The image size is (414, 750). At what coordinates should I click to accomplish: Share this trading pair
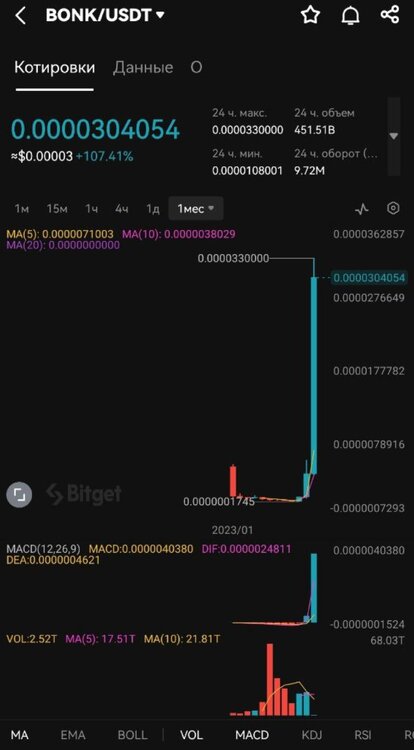coord(390,15)
